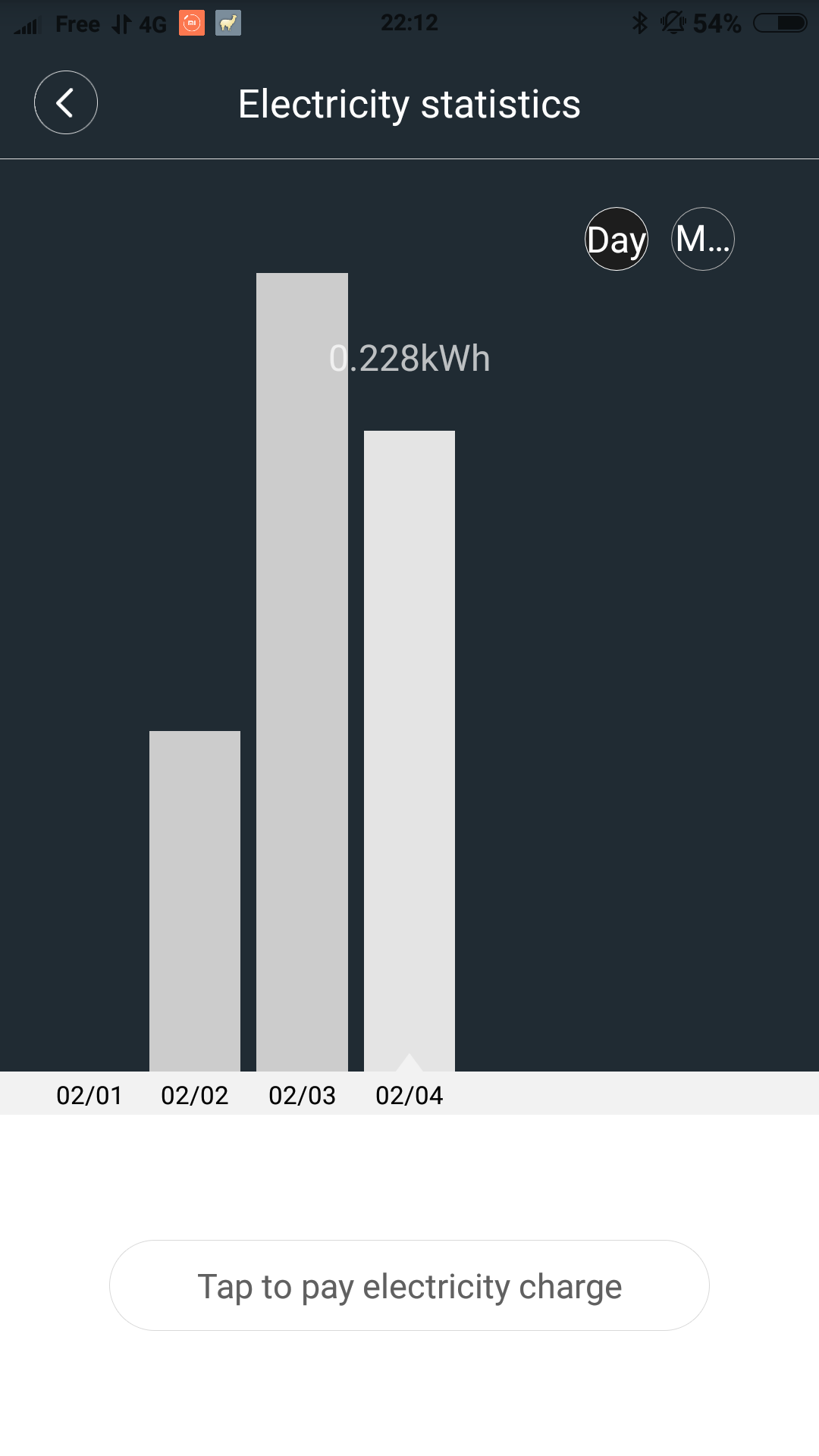
Task: Select the Day view
Action: [617, 239]
